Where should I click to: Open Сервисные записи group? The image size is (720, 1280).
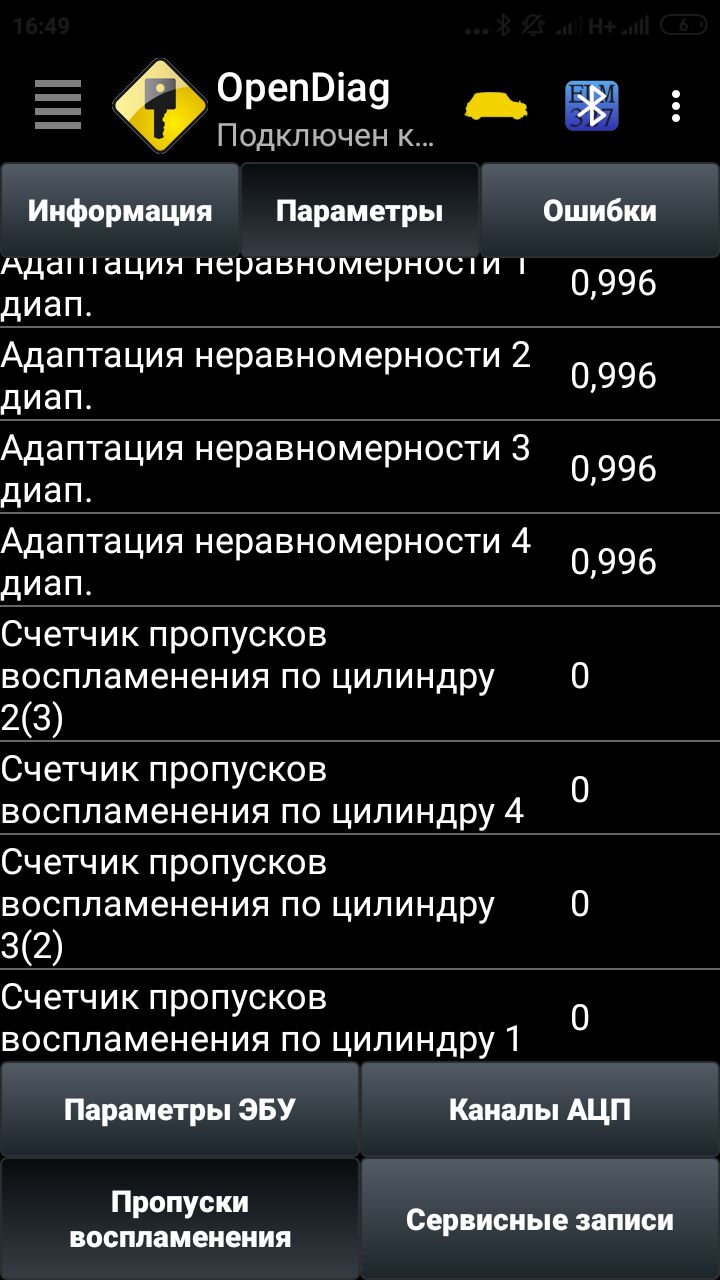540,1219
